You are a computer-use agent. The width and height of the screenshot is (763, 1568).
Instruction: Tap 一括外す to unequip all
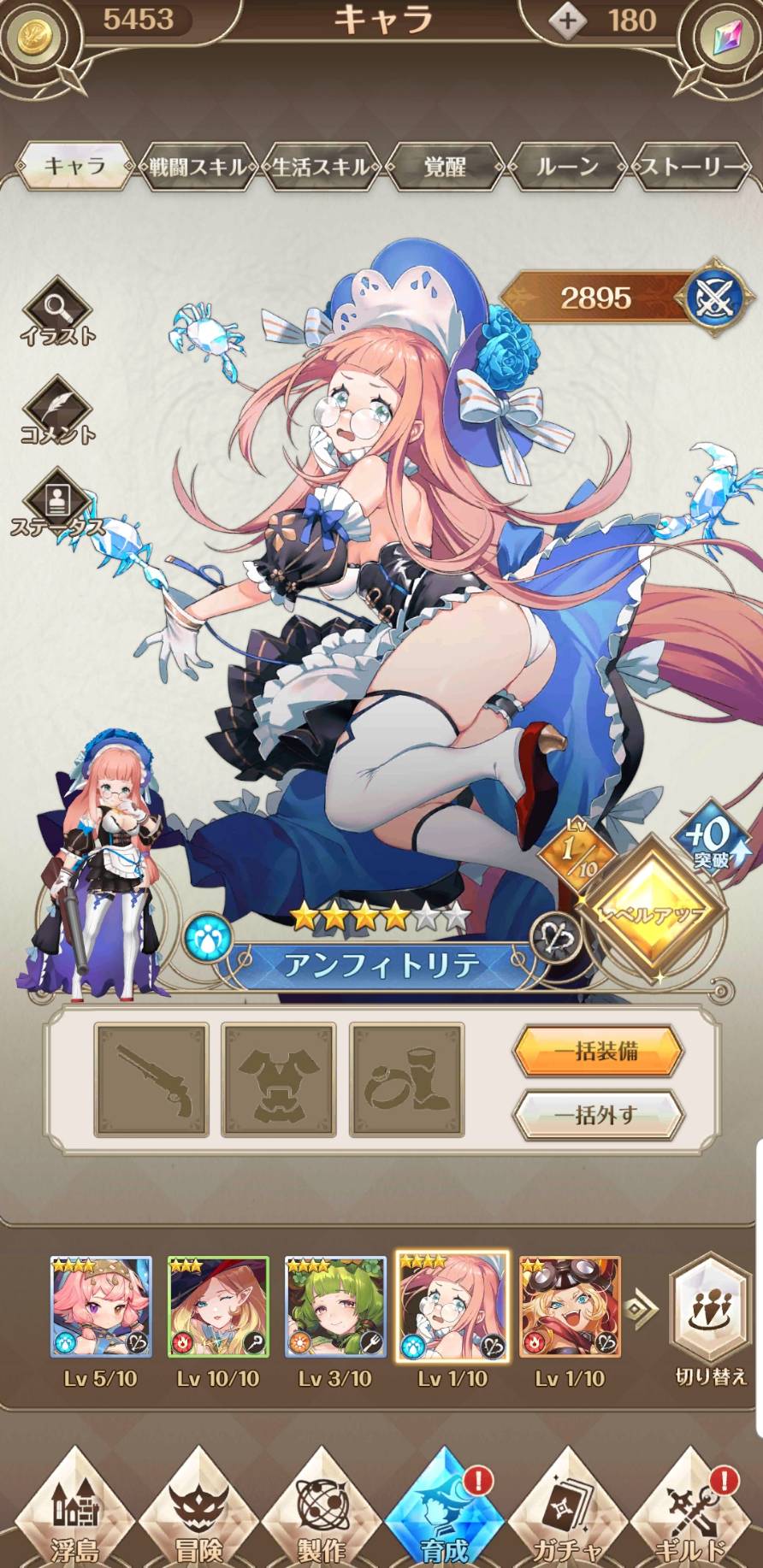(x=597, y=1115)
